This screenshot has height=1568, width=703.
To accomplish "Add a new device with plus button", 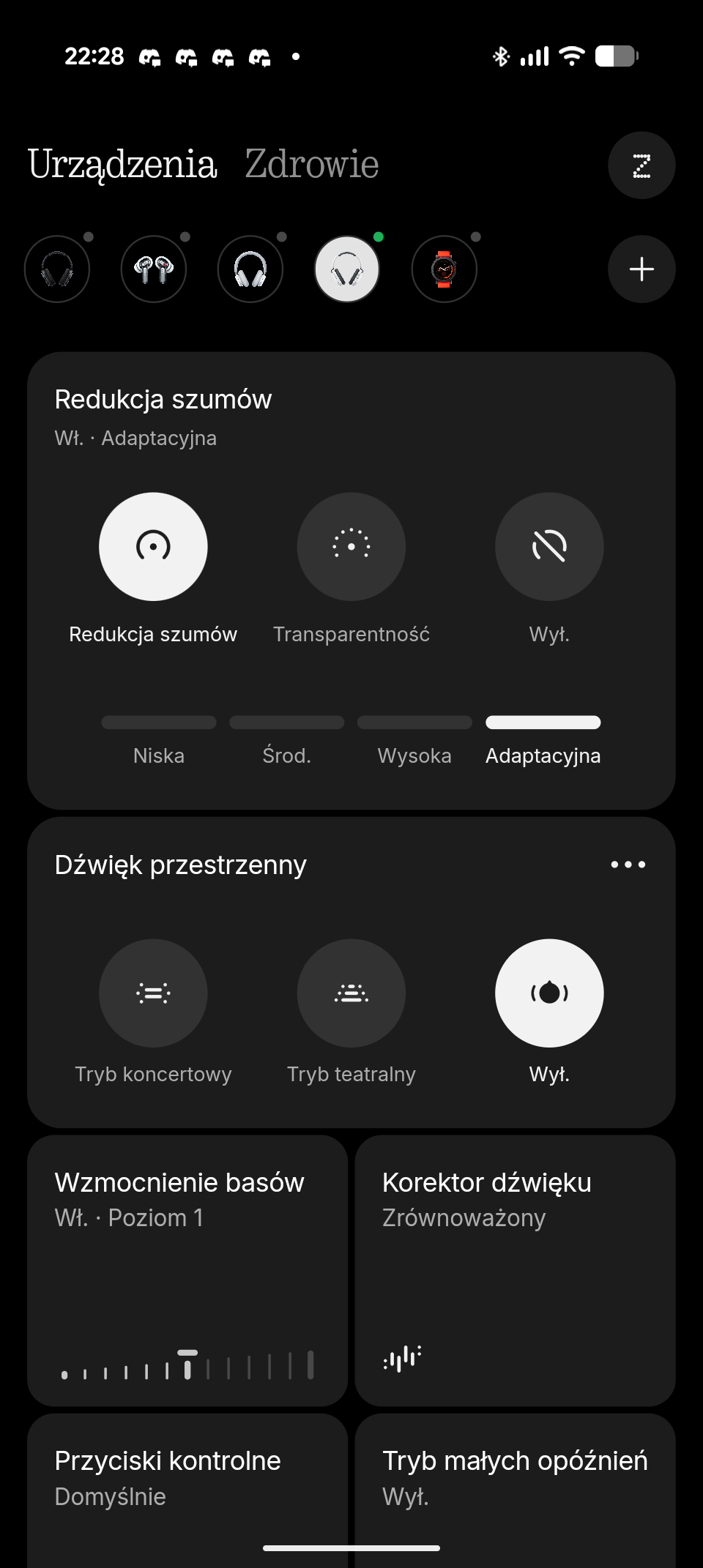I will click(641, 269).
